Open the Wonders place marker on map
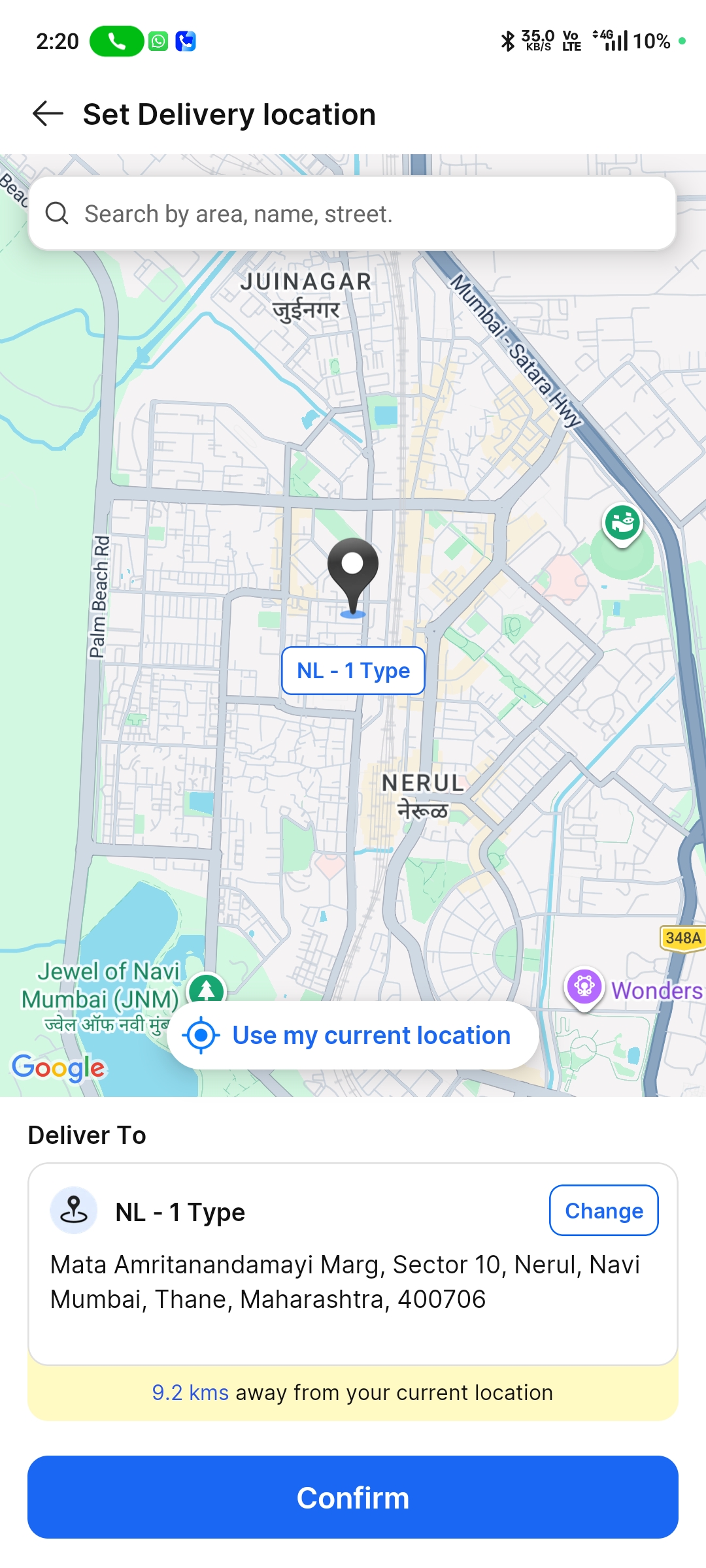706x1568 pixels. [584, 987]
